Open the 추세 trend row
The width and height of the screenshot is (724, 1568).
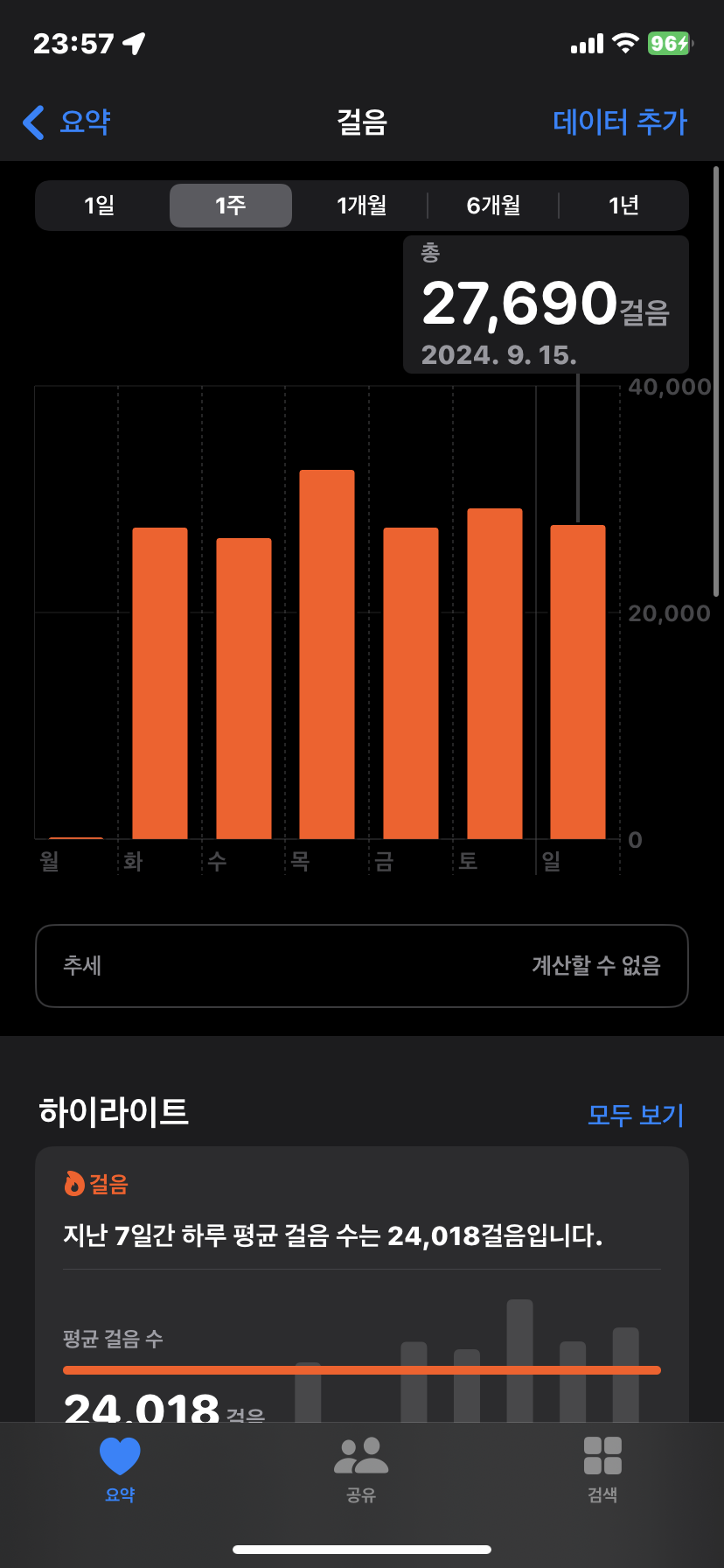tap(361, 966)
